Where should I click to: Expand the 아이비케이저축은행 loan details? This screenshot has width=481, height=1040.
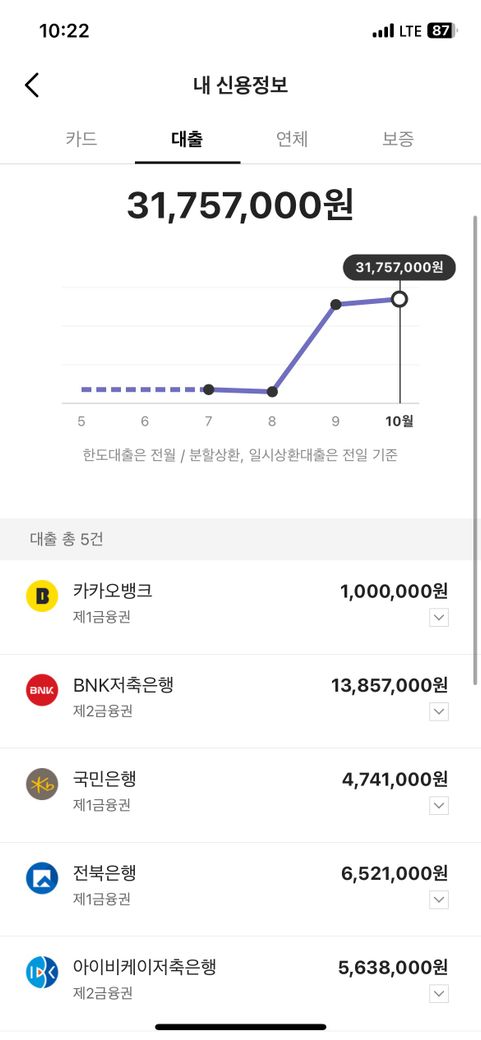(x=439, y=994)
